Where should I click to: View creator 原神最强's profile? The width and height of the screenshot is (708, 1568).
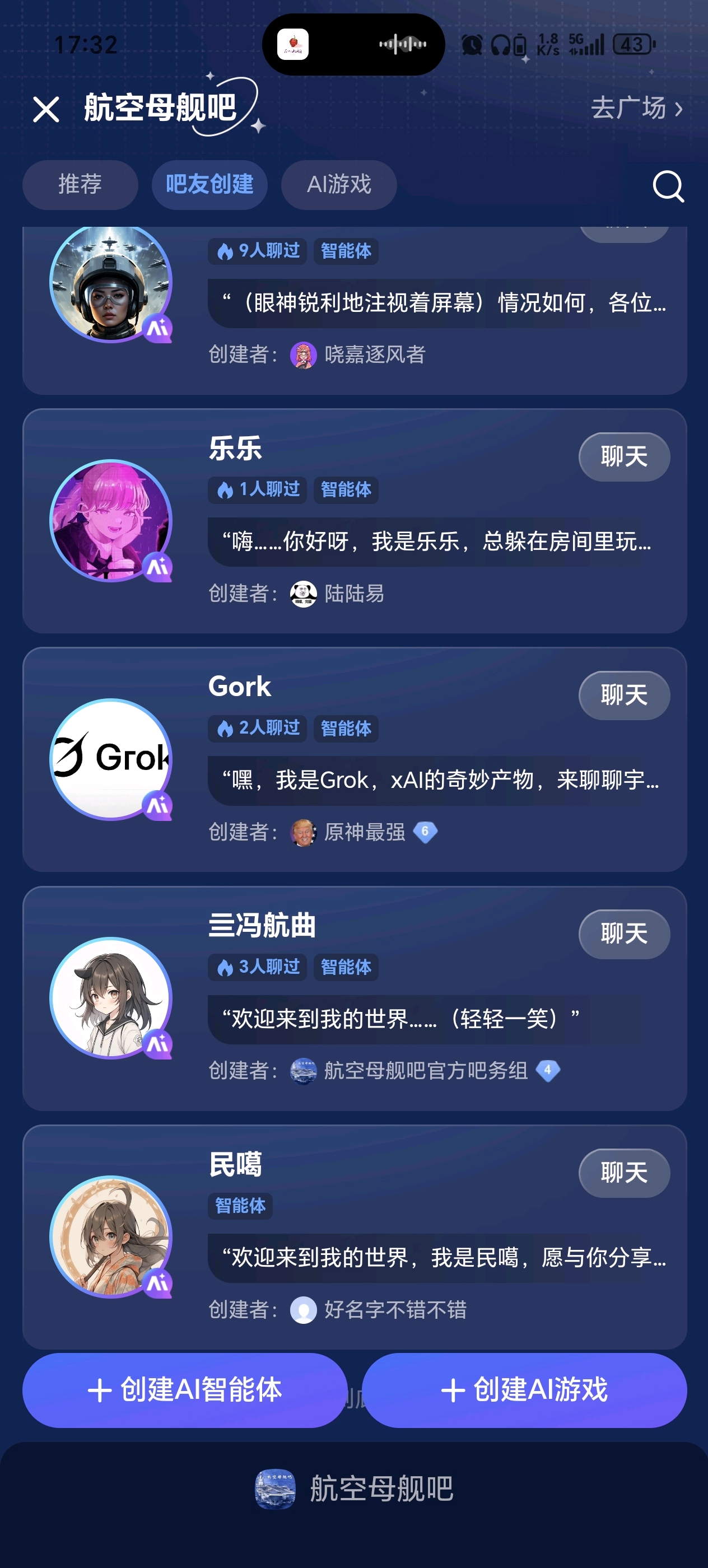coord(364,832)
